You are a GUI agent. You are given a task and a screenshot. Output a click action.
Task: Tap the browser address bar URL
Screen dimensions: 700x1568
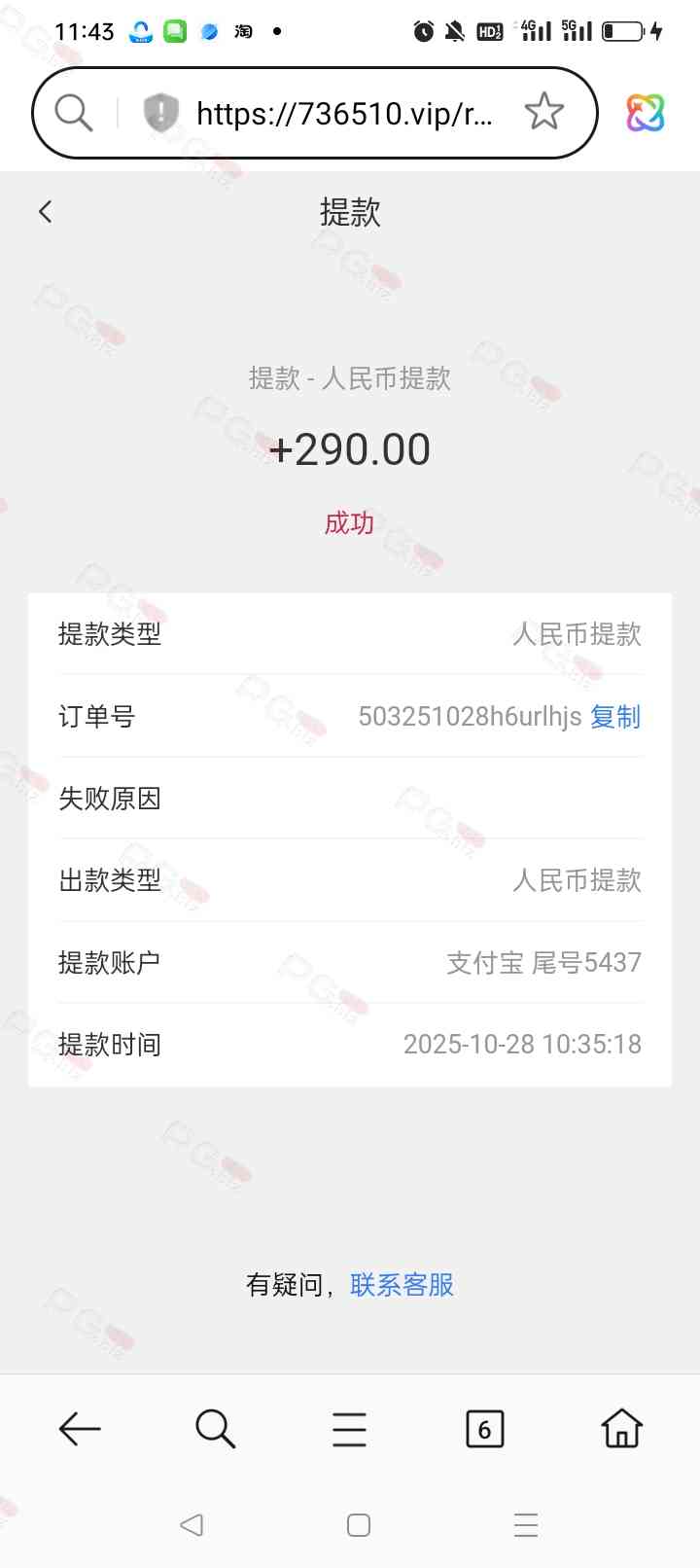click(344, 114)
